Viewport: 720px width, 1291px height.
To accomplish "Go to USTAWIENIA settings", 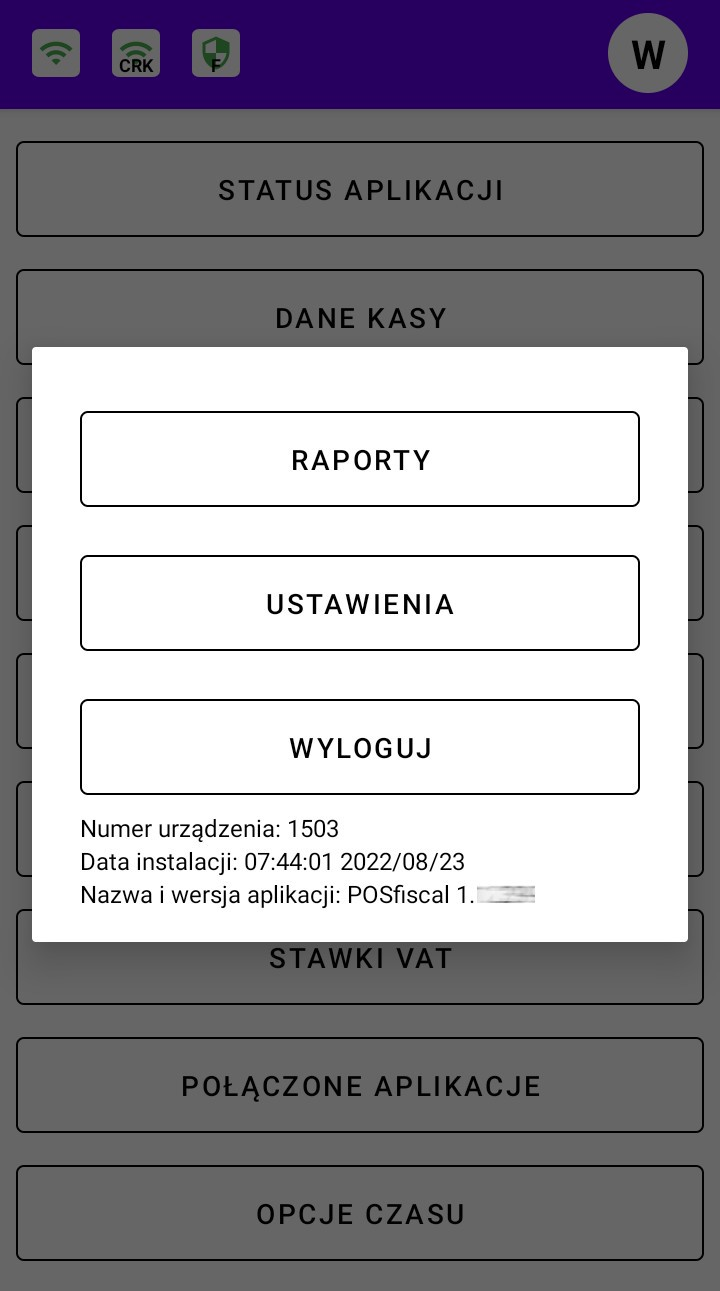I will point(360,603).
